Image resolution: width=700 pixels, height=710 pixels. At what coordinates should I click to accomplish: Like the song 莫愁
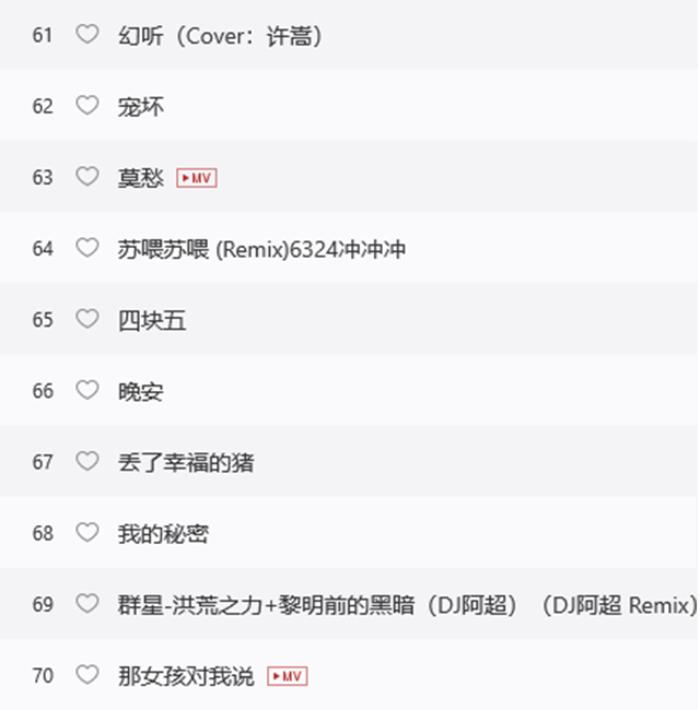[x=88, y=177]
